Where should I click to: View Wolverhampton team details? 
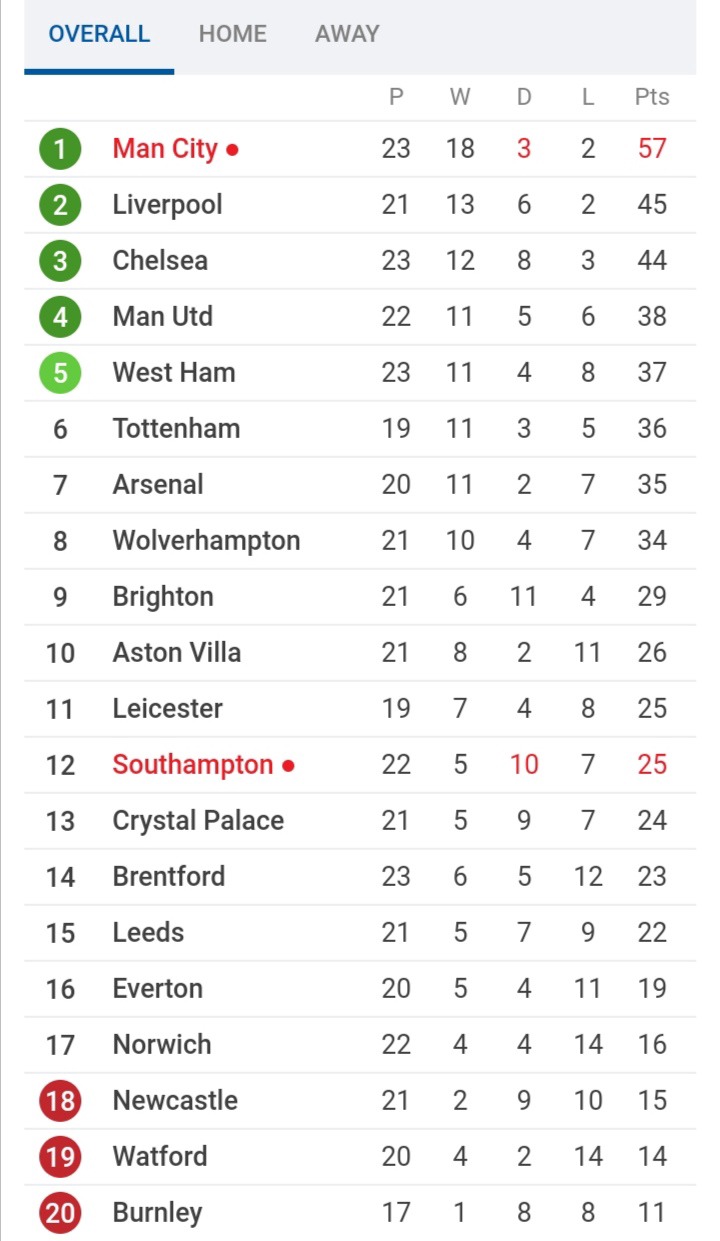360,541
